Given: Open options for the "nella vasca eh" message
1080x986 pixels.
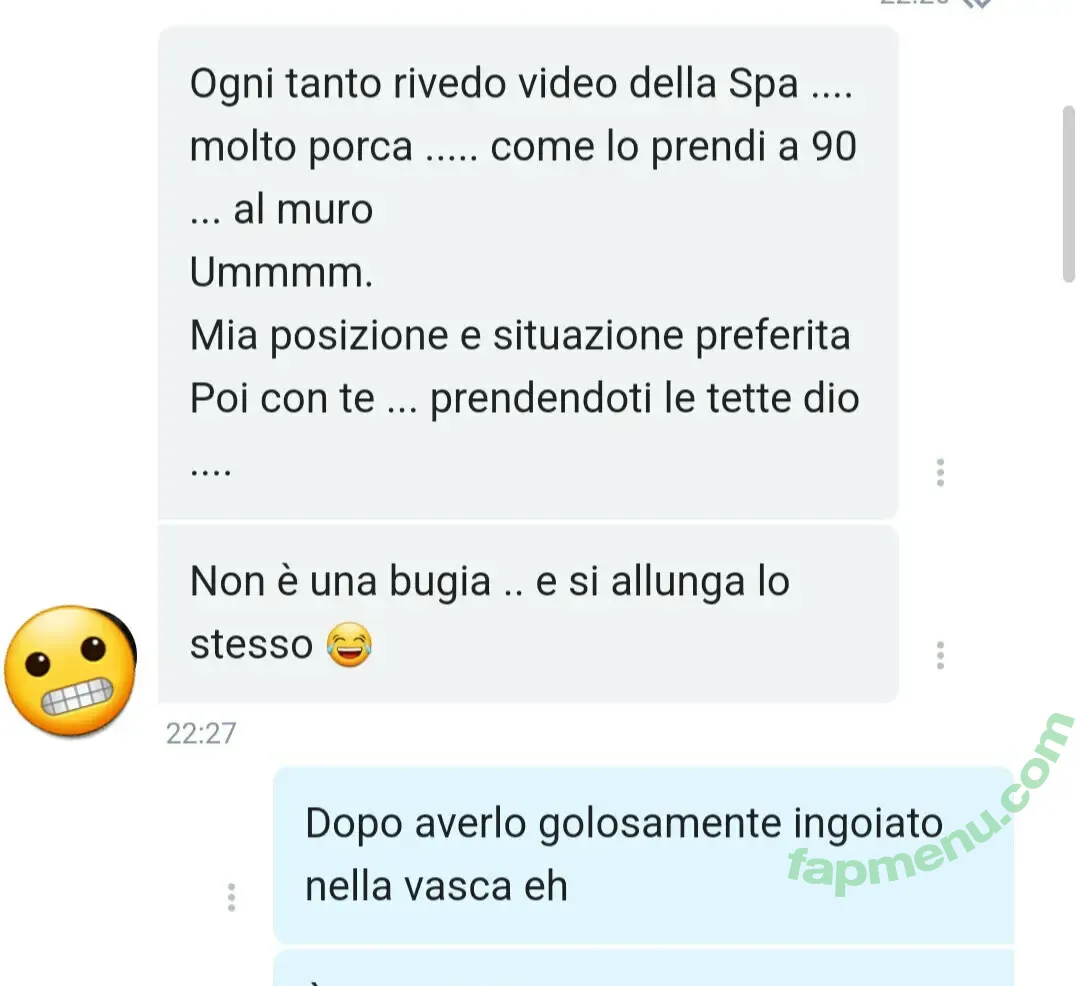Looking at the screenshot, I should (x=232, y=897).
